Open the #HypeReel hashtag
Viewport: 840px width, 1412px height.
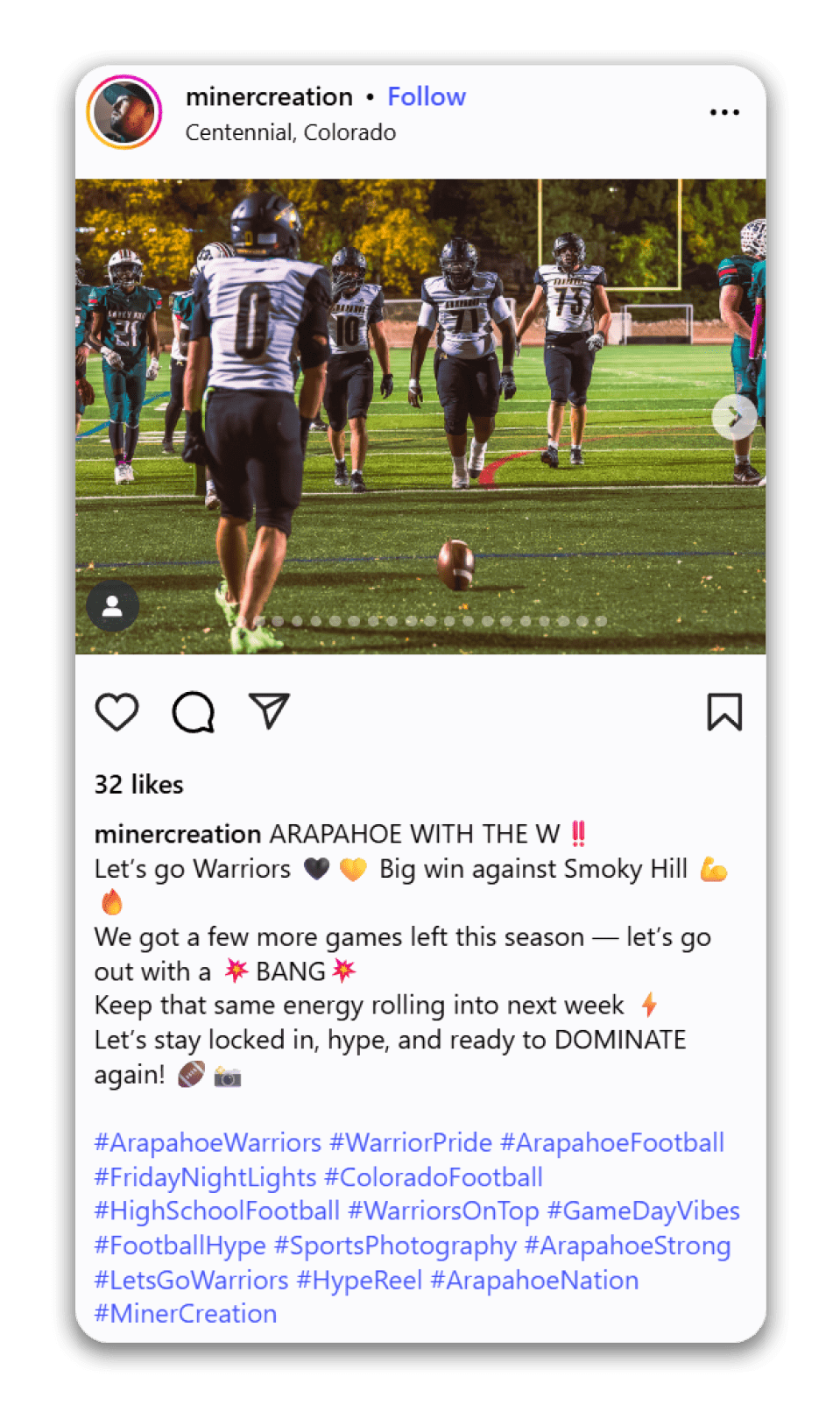pos(359,1280)
